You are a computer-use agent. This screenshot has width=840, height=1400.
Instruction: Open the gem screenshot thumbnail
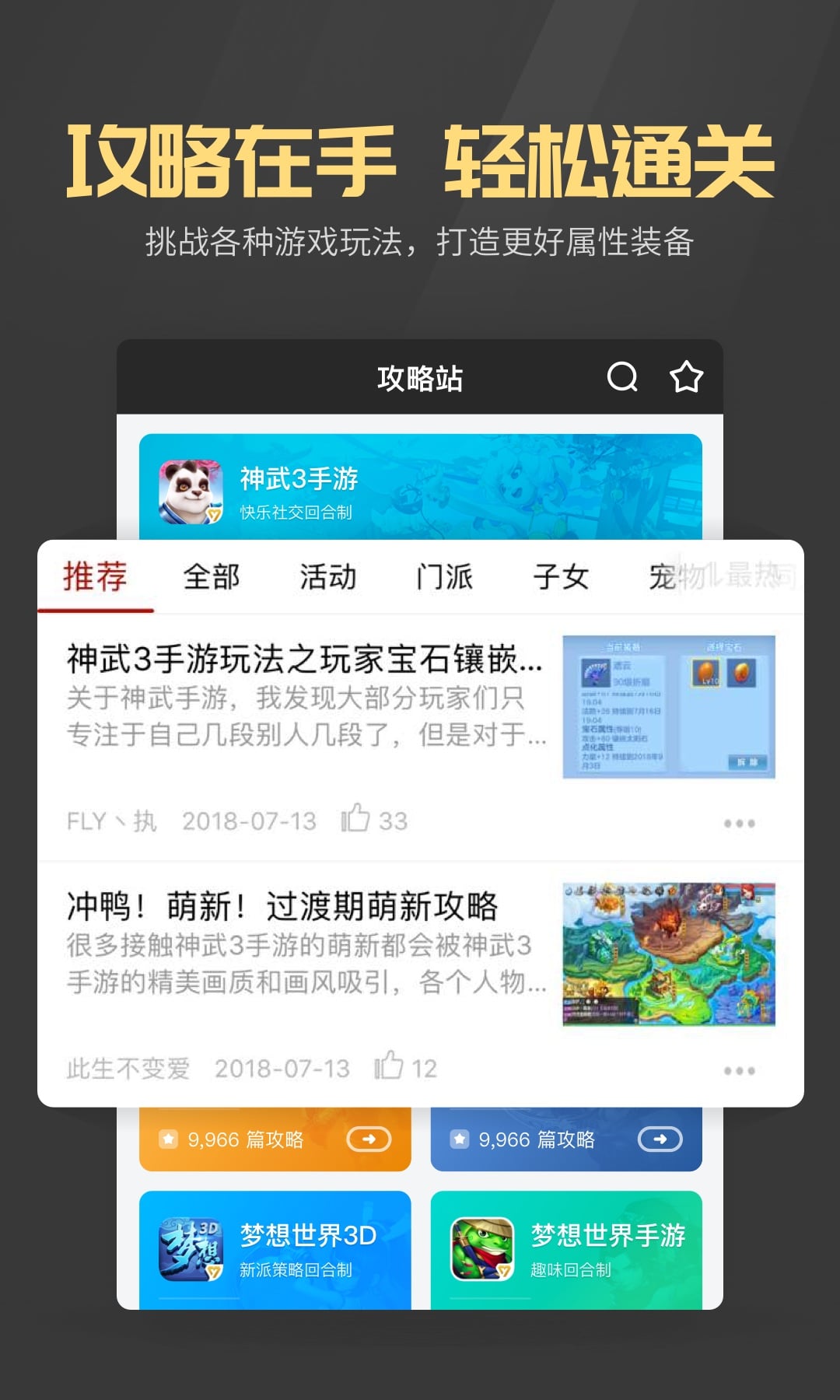(670, 705)
